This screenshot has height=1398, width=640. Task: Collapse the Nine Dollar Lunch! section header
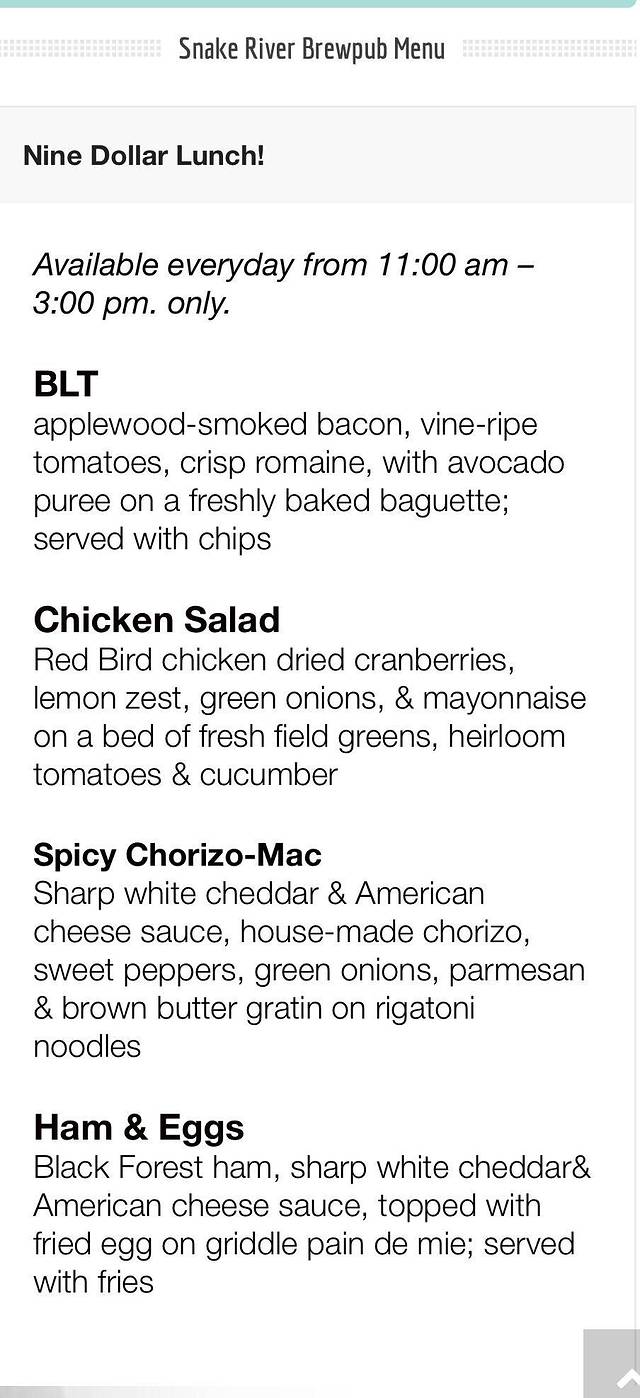point(316,156)
